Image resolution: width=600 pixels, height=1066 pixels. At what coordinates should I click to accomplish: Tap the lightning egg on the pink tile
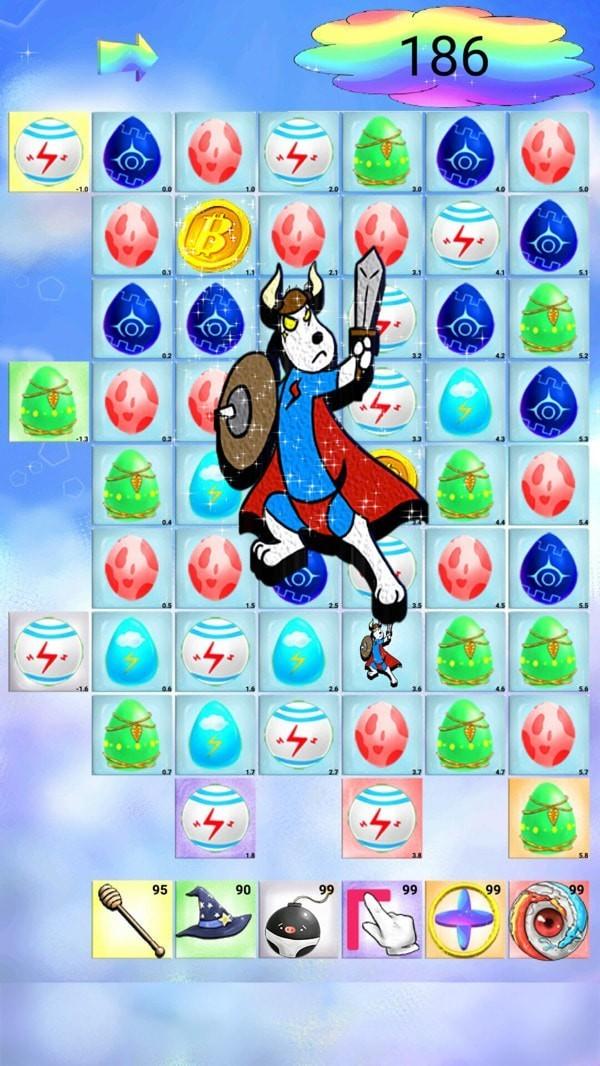[381, 818]
